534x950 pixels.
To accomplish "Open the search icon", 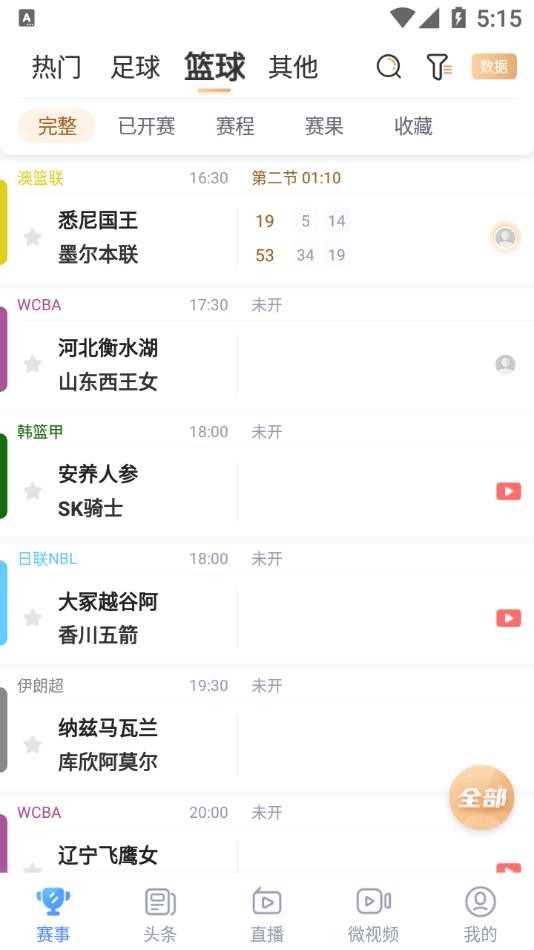I will tap(389, 67).
